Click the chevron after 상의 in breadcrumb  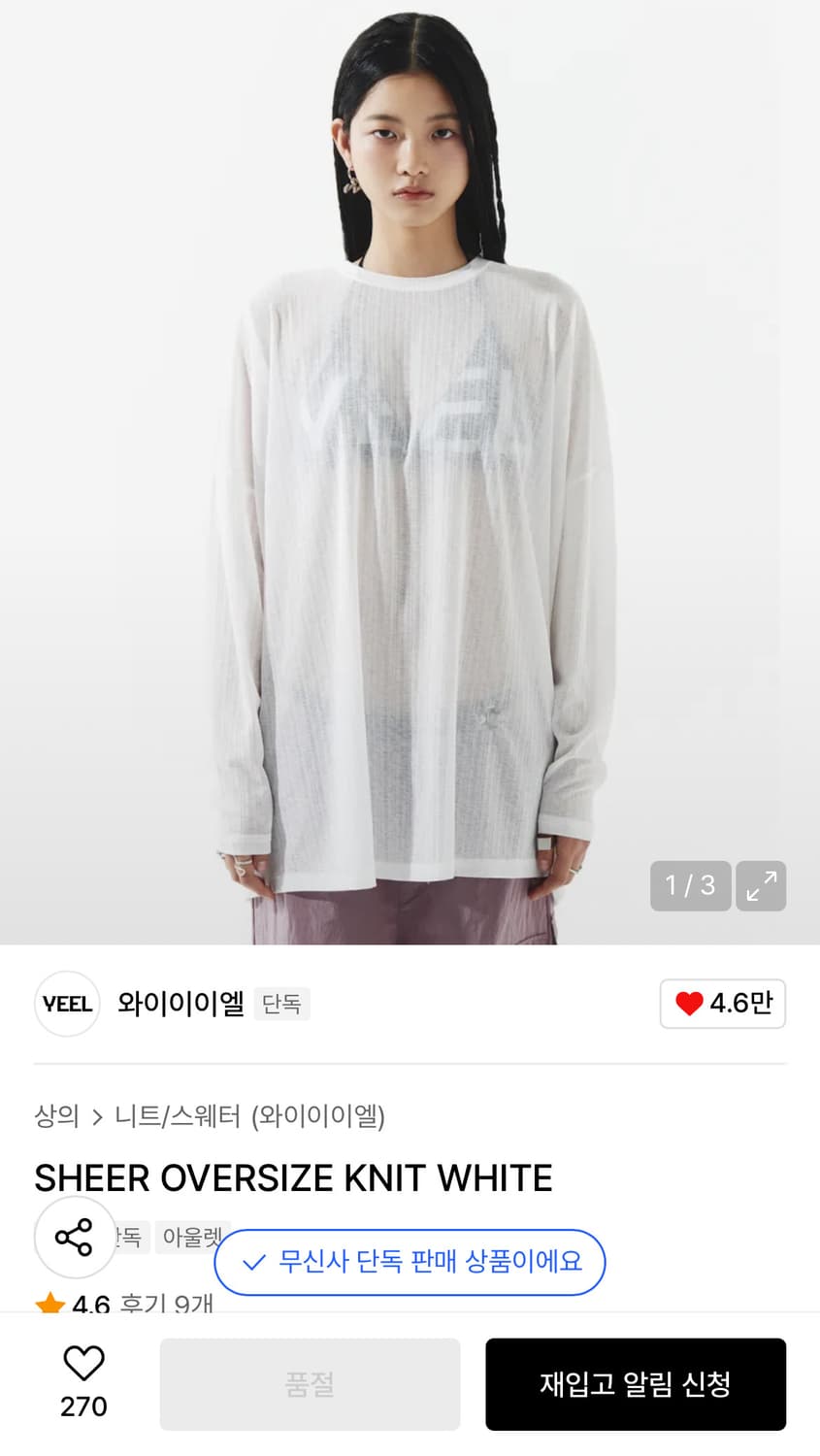(x=96, y=1118)
